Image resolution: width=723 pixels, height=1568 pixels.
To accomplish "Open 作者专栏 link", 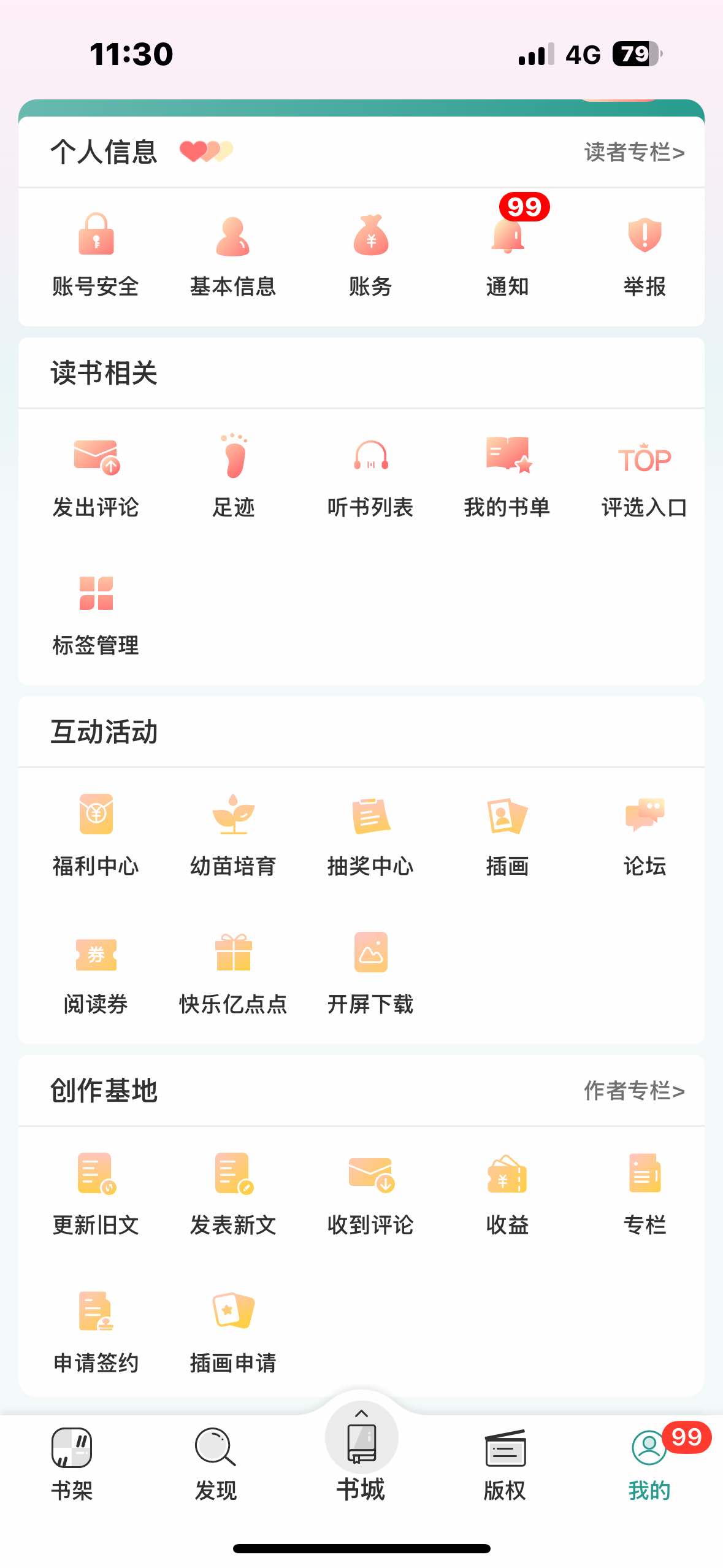I will pyautogui.click(x=634, y=1091).
